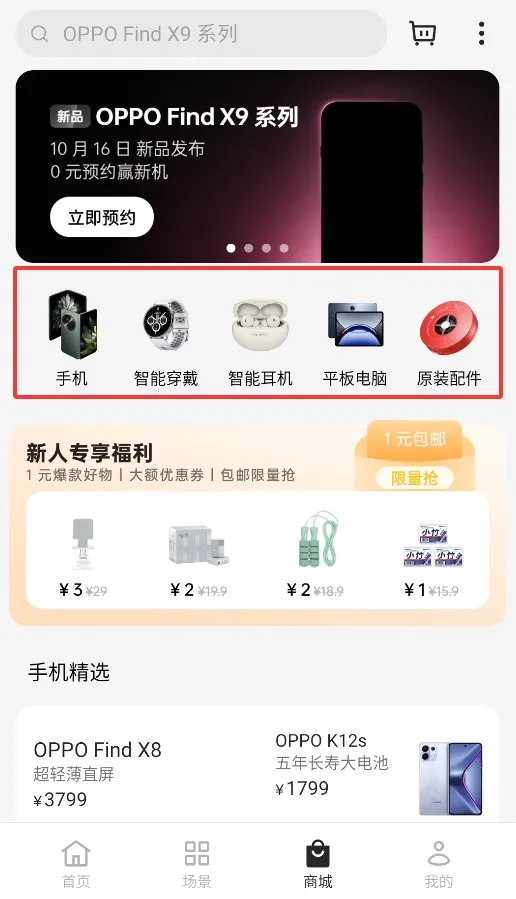
Task: Select the 商城 tab
Action: click(318, 863)
